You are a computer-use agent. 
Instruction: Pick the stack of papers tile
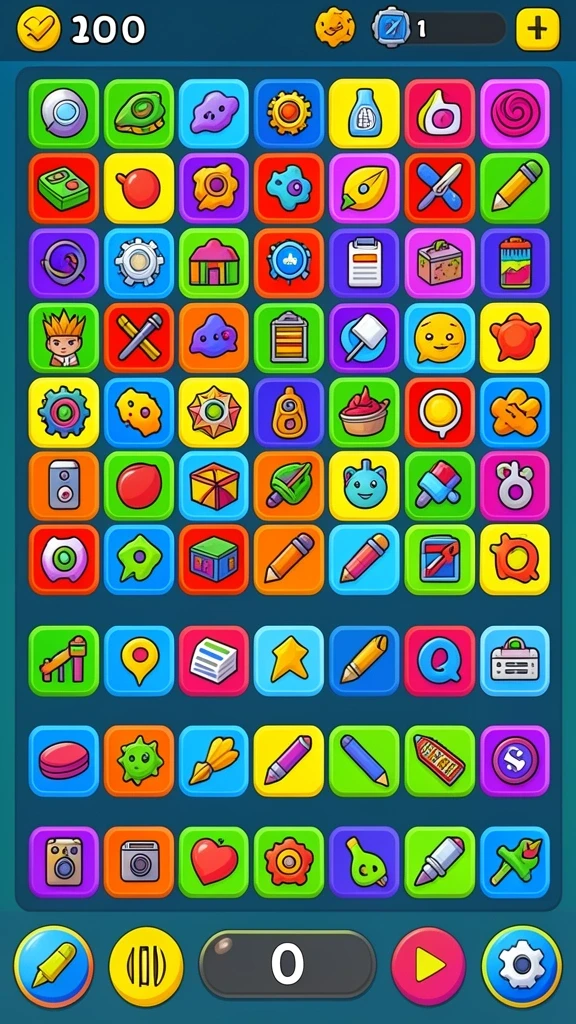[x=214, y=661]
